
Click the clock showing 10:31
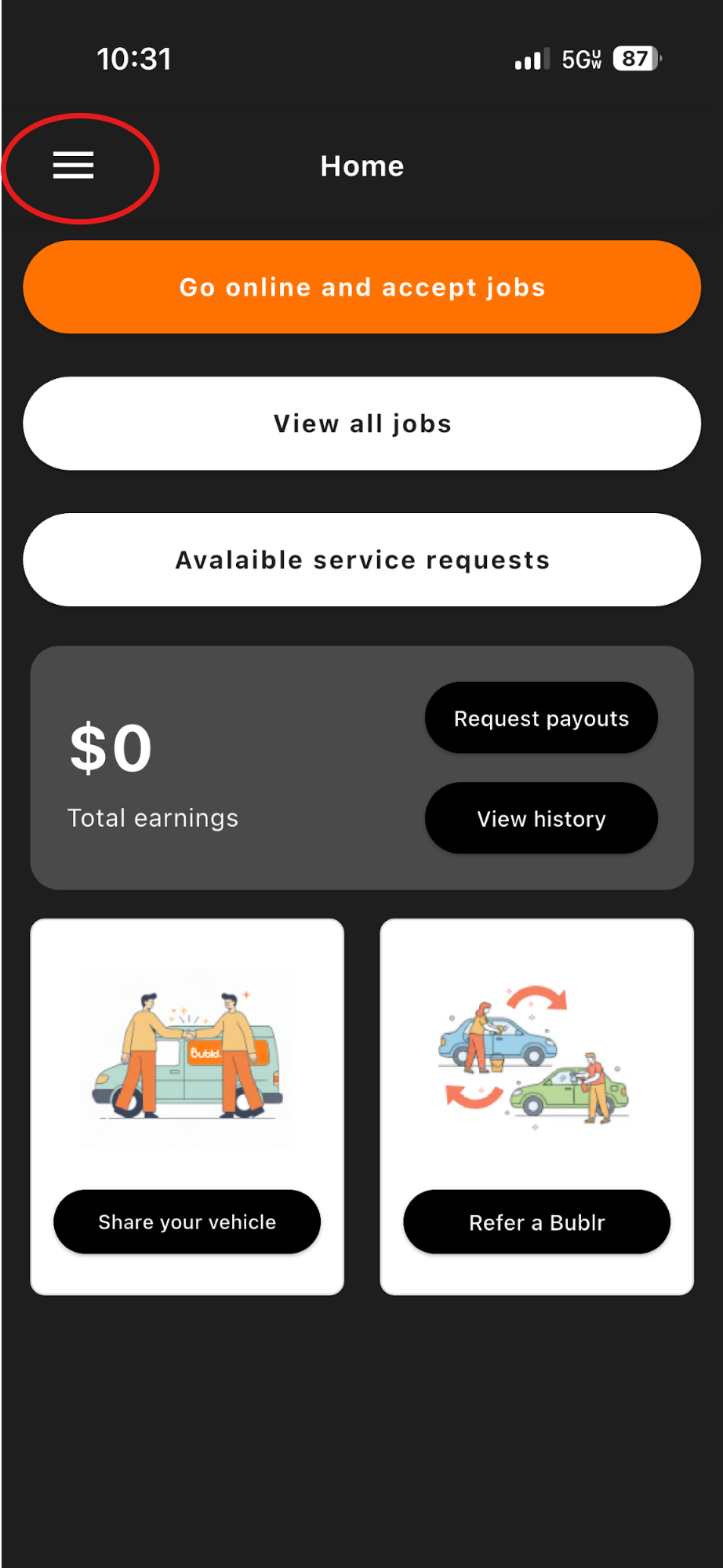135,58
